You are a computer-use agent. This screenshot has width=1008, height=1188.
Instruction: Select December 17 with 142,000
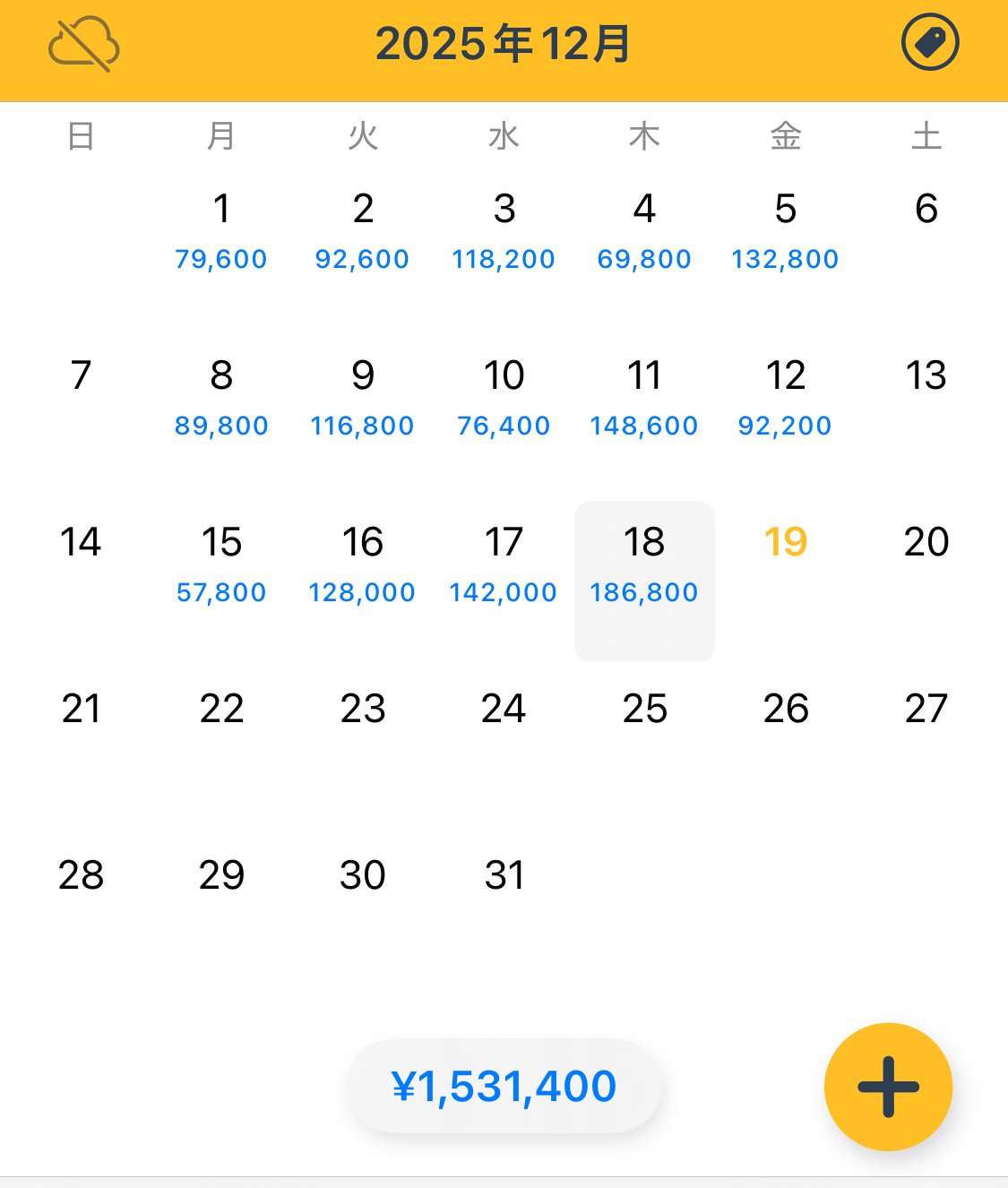pyautogui.click(x=504, y=564)
